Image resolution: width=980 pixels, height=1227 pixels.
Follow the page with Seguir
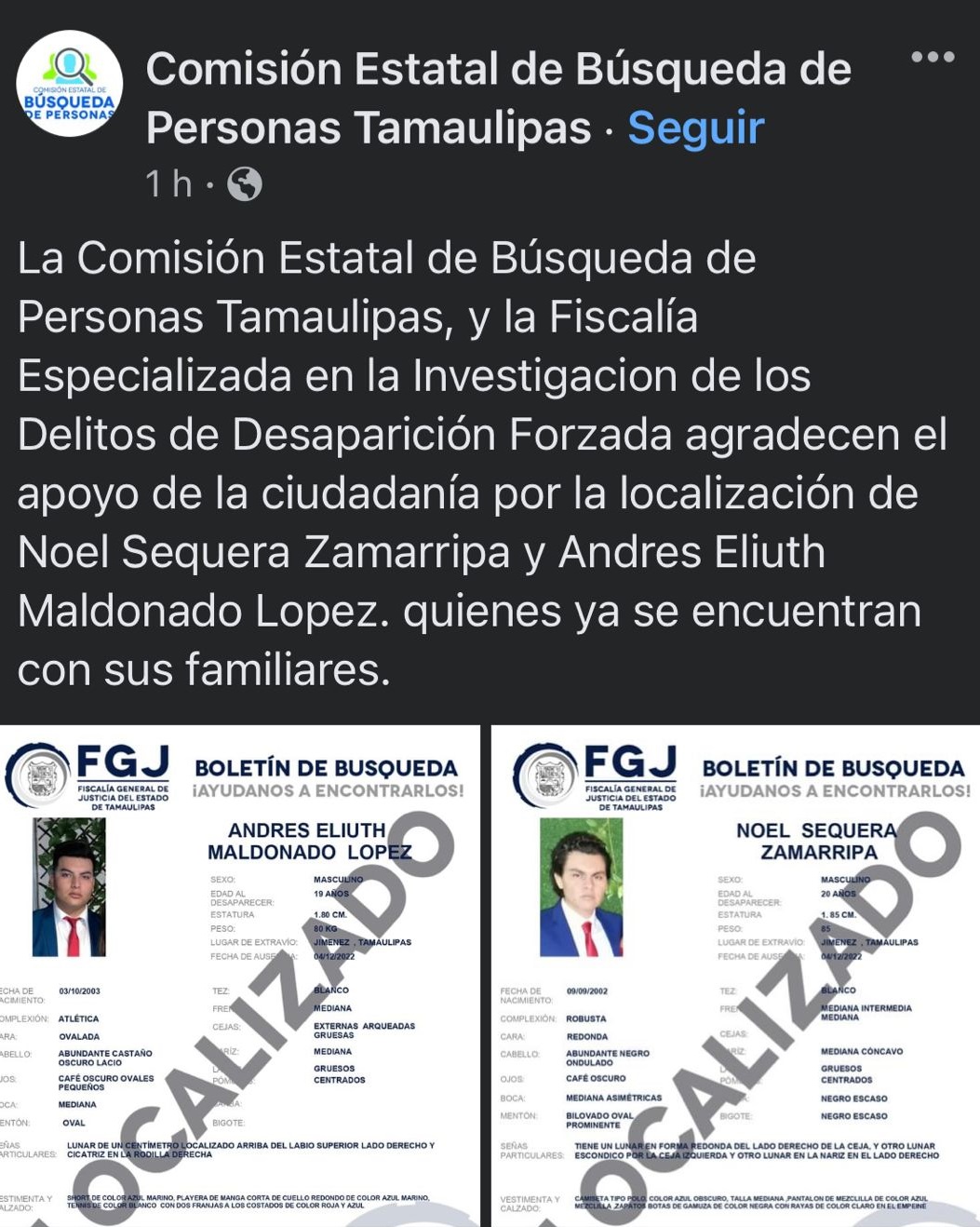pos(695,128)
